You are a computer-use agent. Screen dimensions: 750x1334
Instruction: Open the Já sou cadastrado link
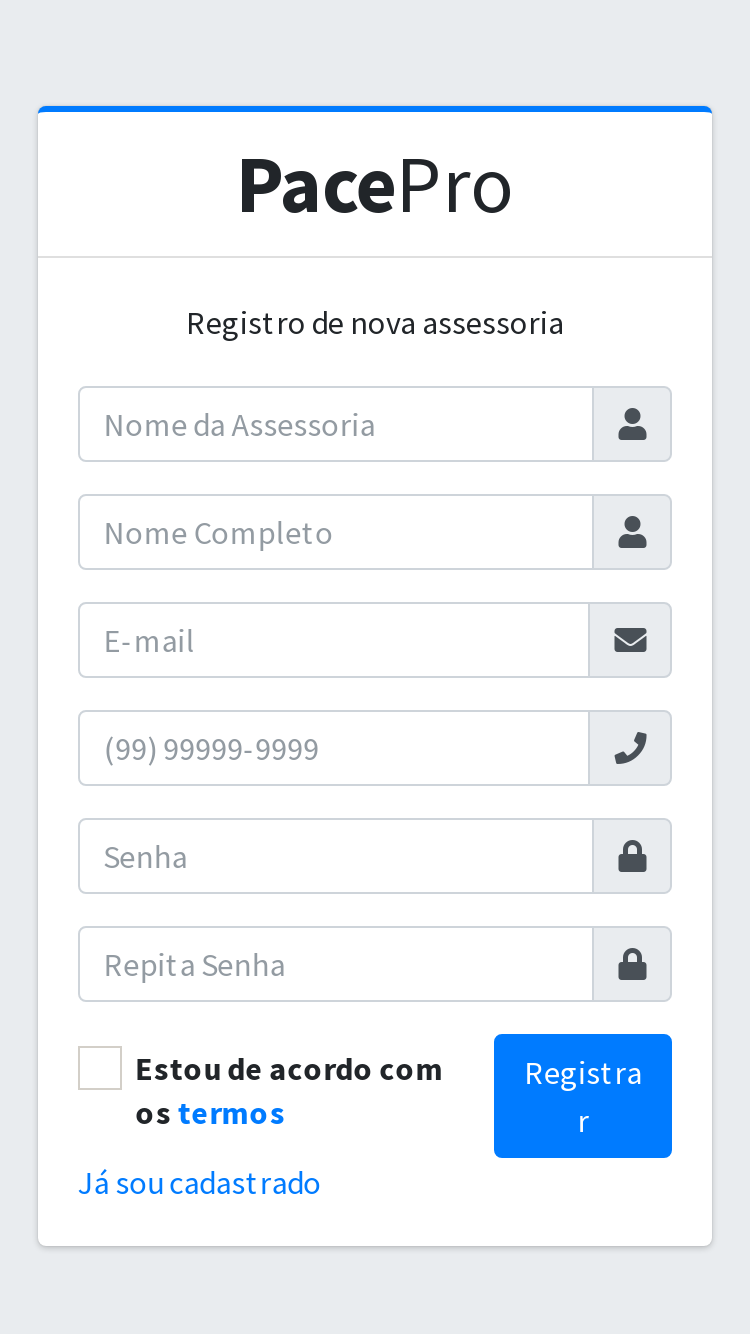coord(199,1183)
